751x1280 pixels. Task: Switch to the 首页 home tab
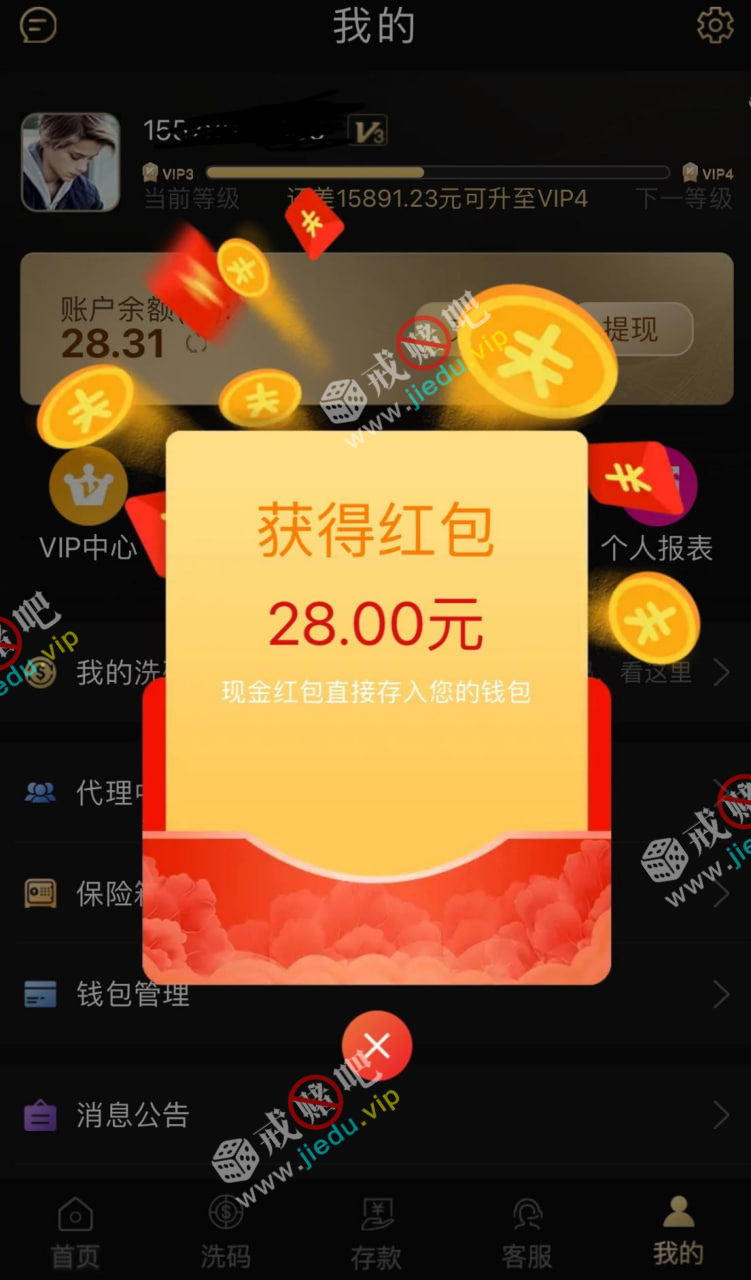point(76,1232)
